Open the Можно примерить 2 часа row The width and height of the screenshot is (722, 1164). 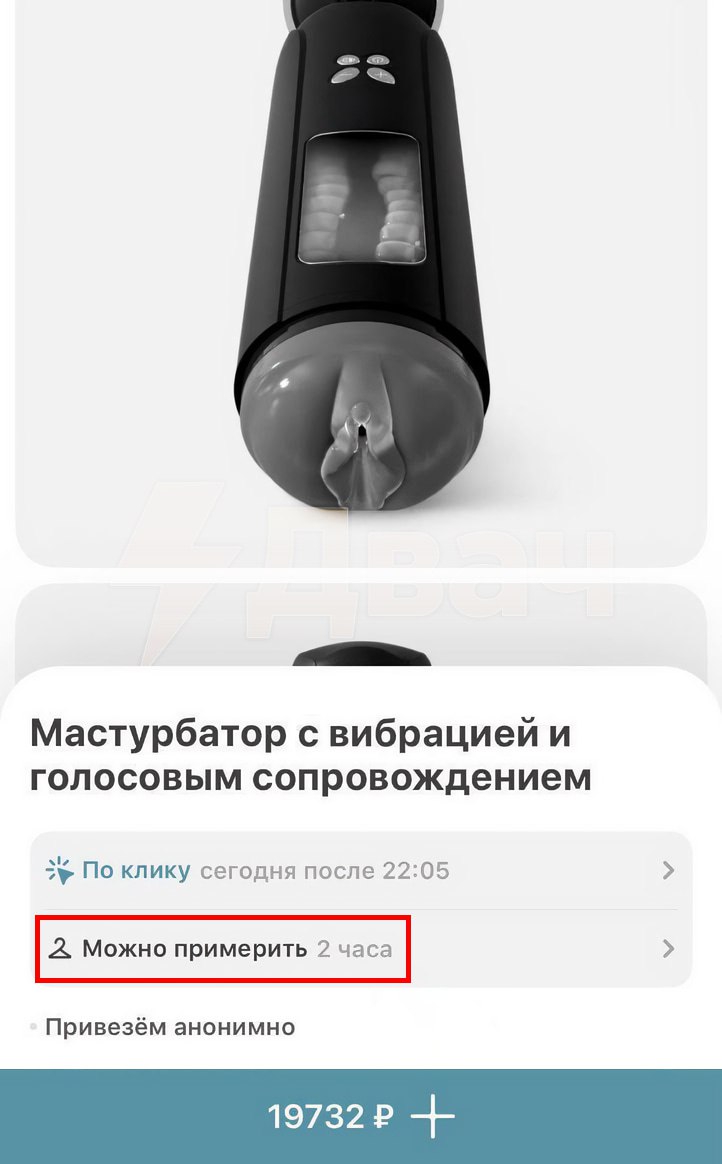point(360,948)
